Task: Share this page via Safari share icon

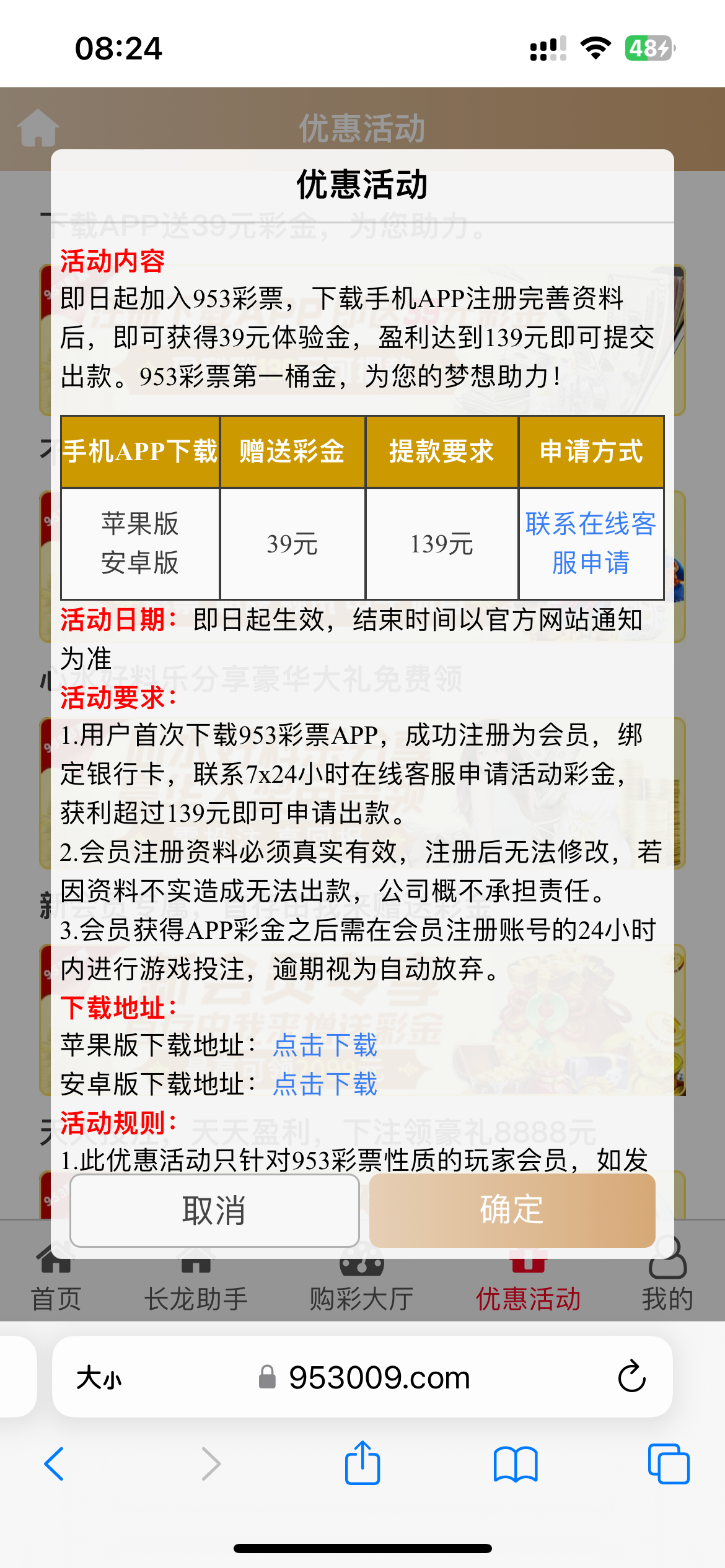Action: [362, 1464]
